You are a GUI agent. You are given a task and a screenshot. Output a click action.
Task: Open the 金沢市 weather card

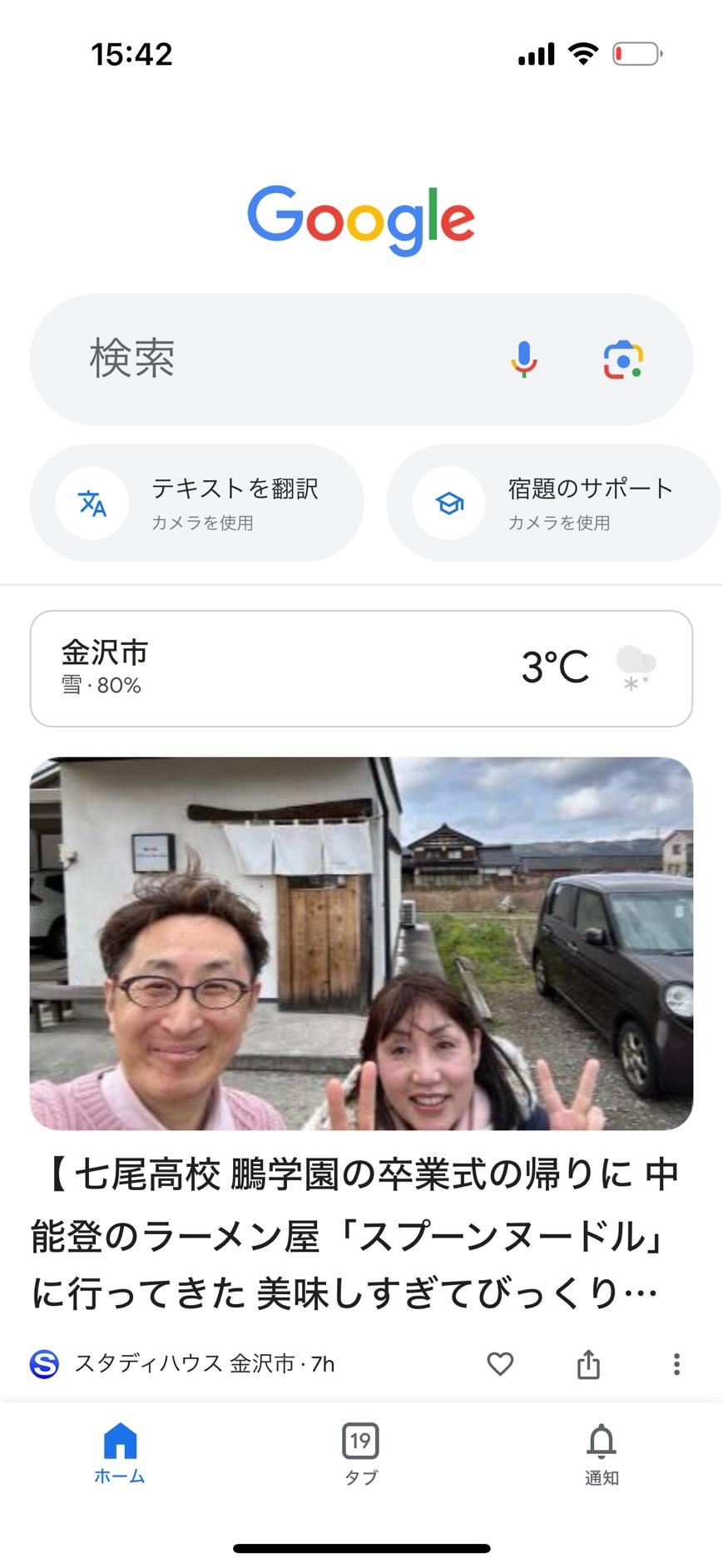[x=361, y=668]
